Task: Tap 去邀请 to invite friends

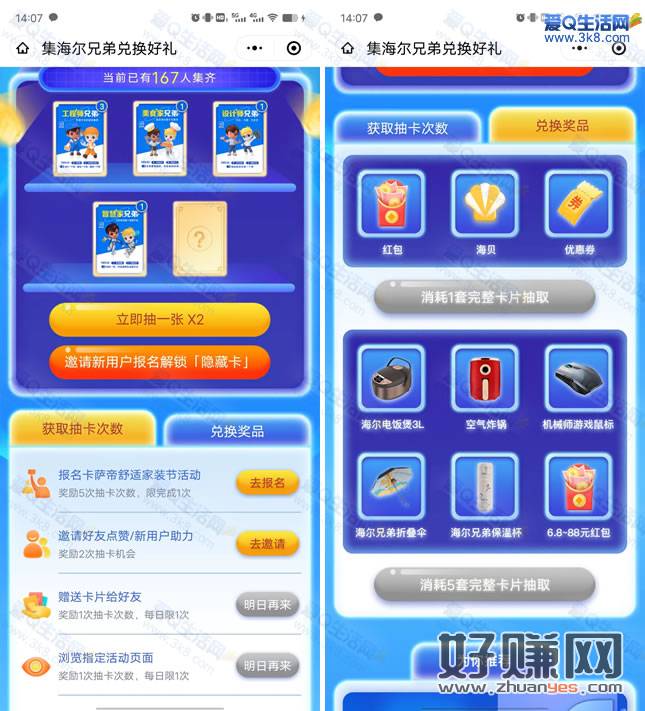Action: click(267, 544)
